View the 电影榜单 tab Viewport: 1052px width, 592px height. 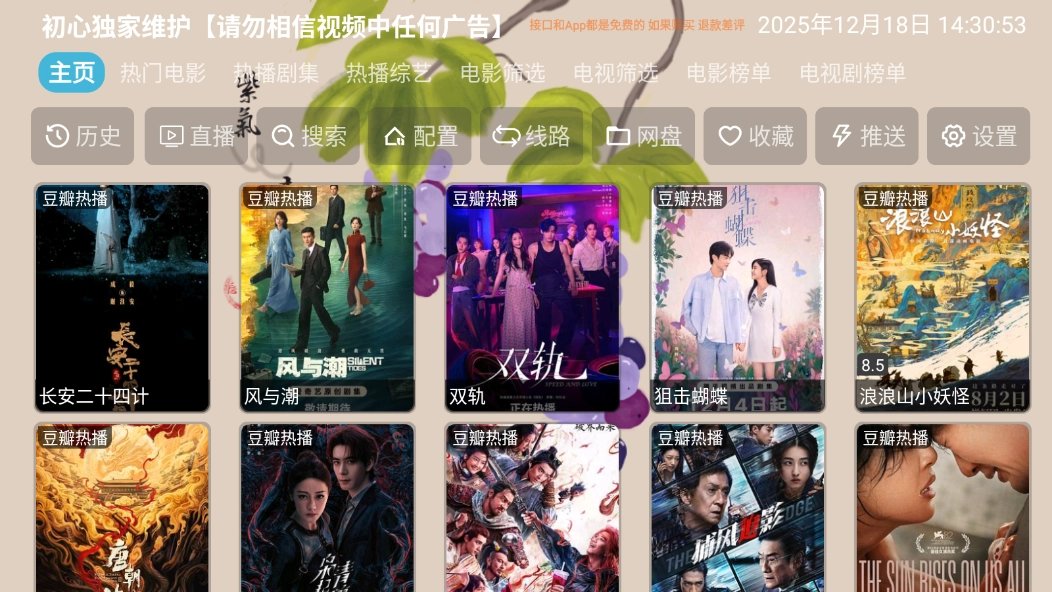[728, 73]
